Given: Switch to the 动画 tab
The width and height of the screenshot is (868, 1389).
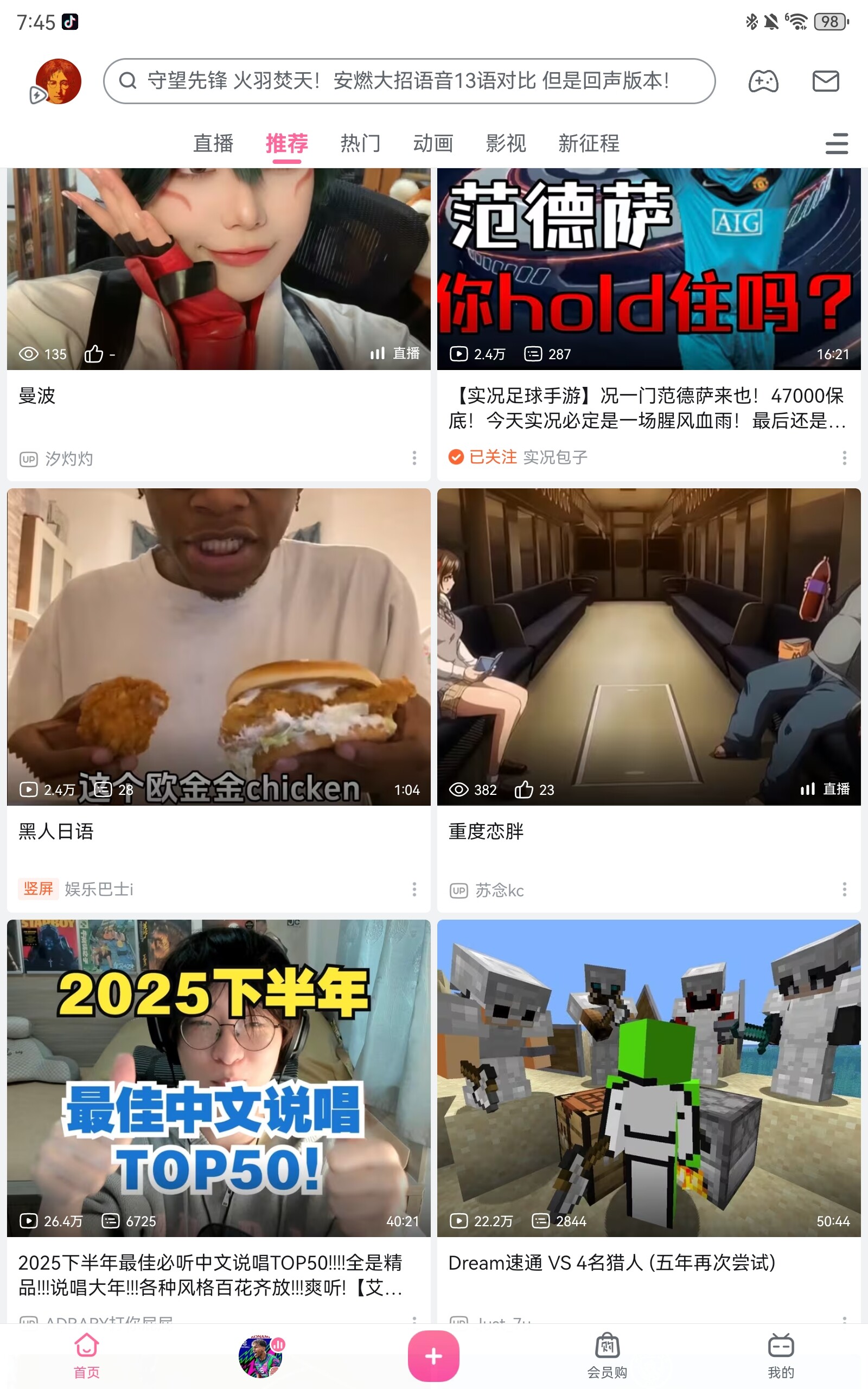Looking at the screenshot, I should pyautogui.click(x=434, y=143).
